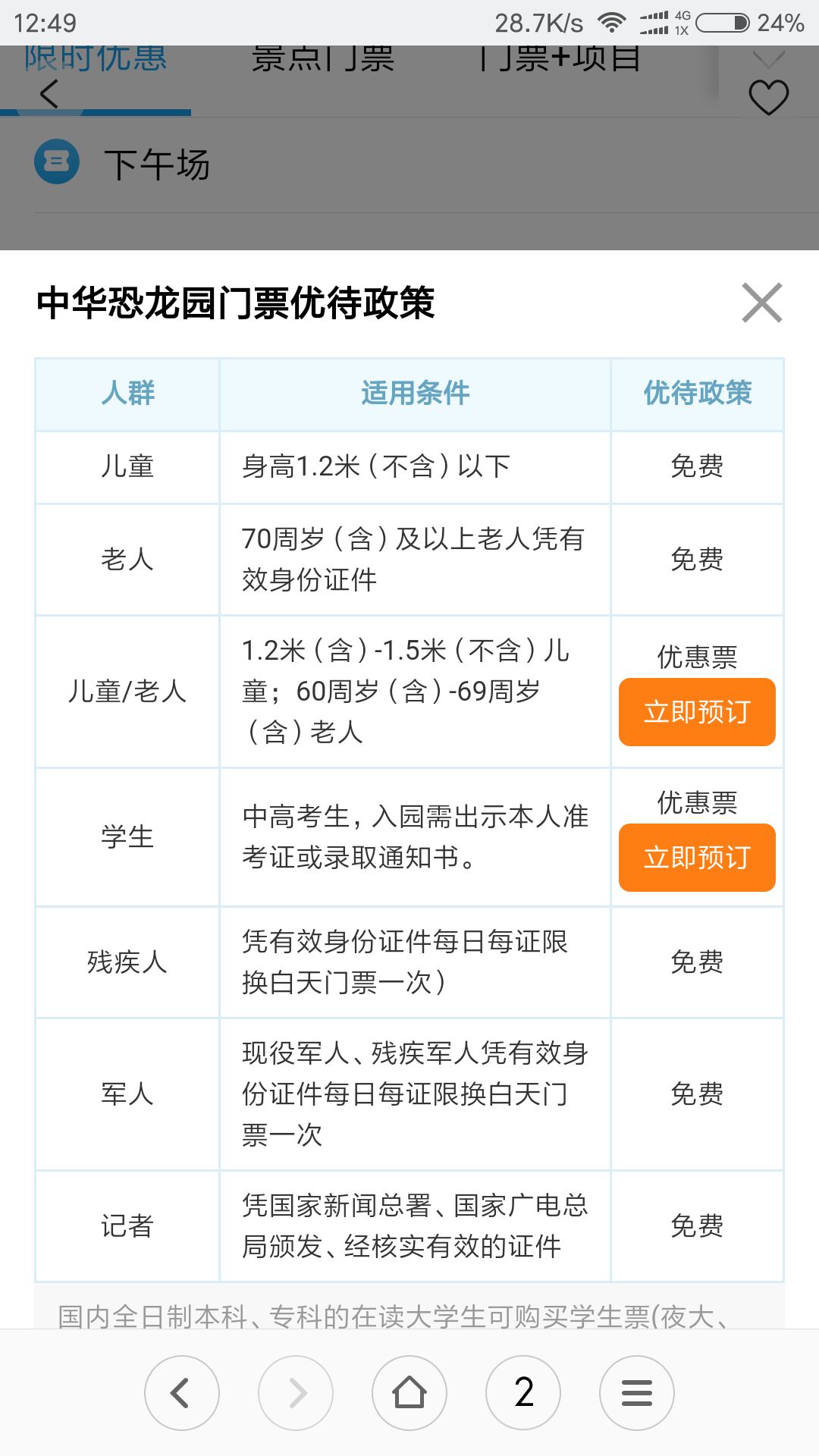Go back with the browser back arrow

point(182,1393)
